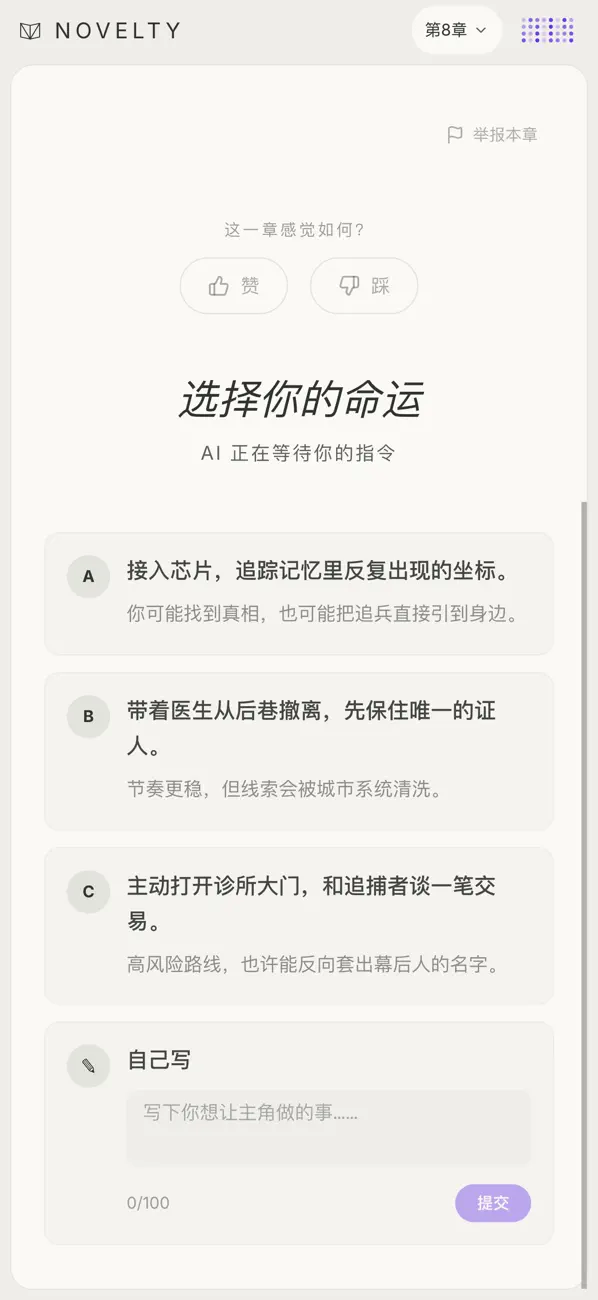The width and height of the screenshot is (598, 1300).
Task: Select option C 主动打开诊所大门
Action: tap(299, 926)
